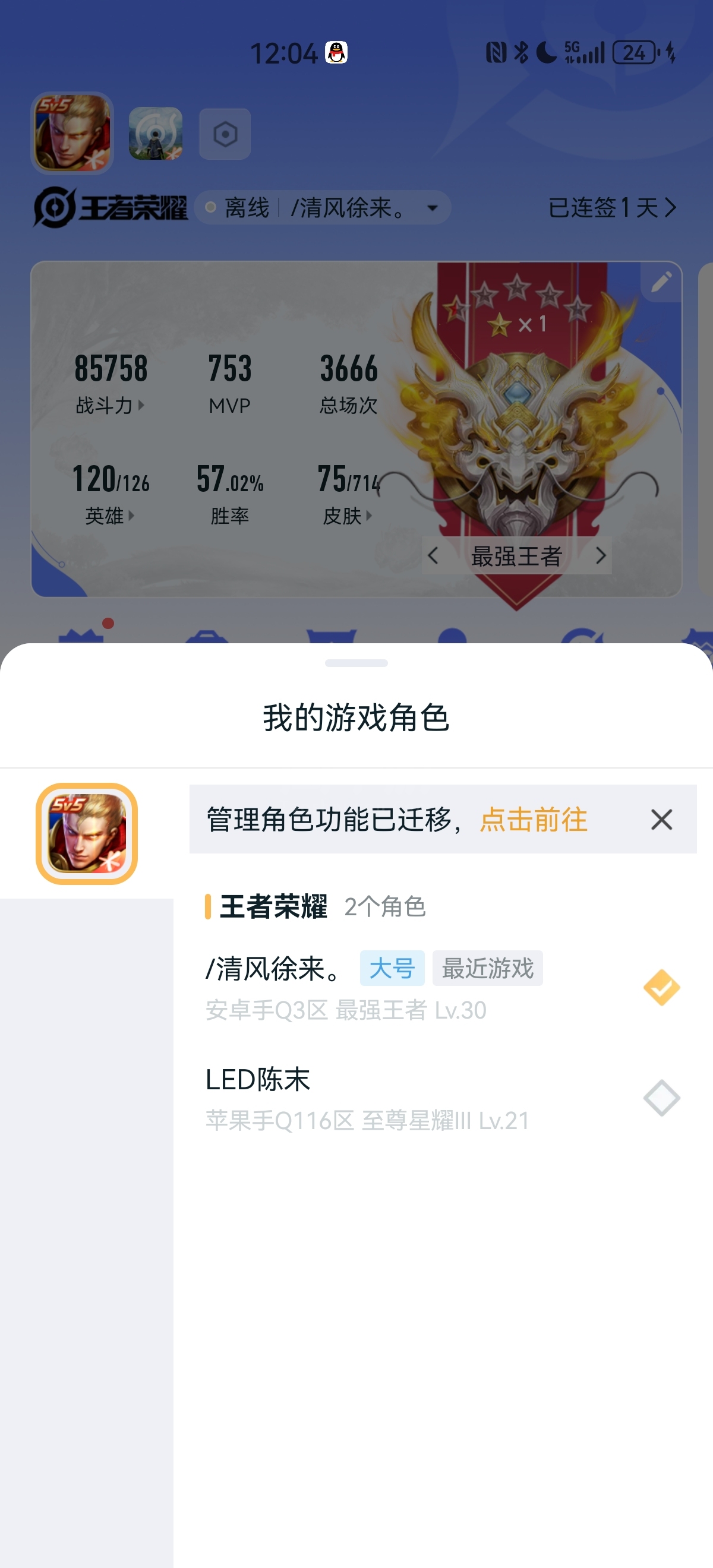
Task: Select the /清风徐来。 game role
Action: 443,987
